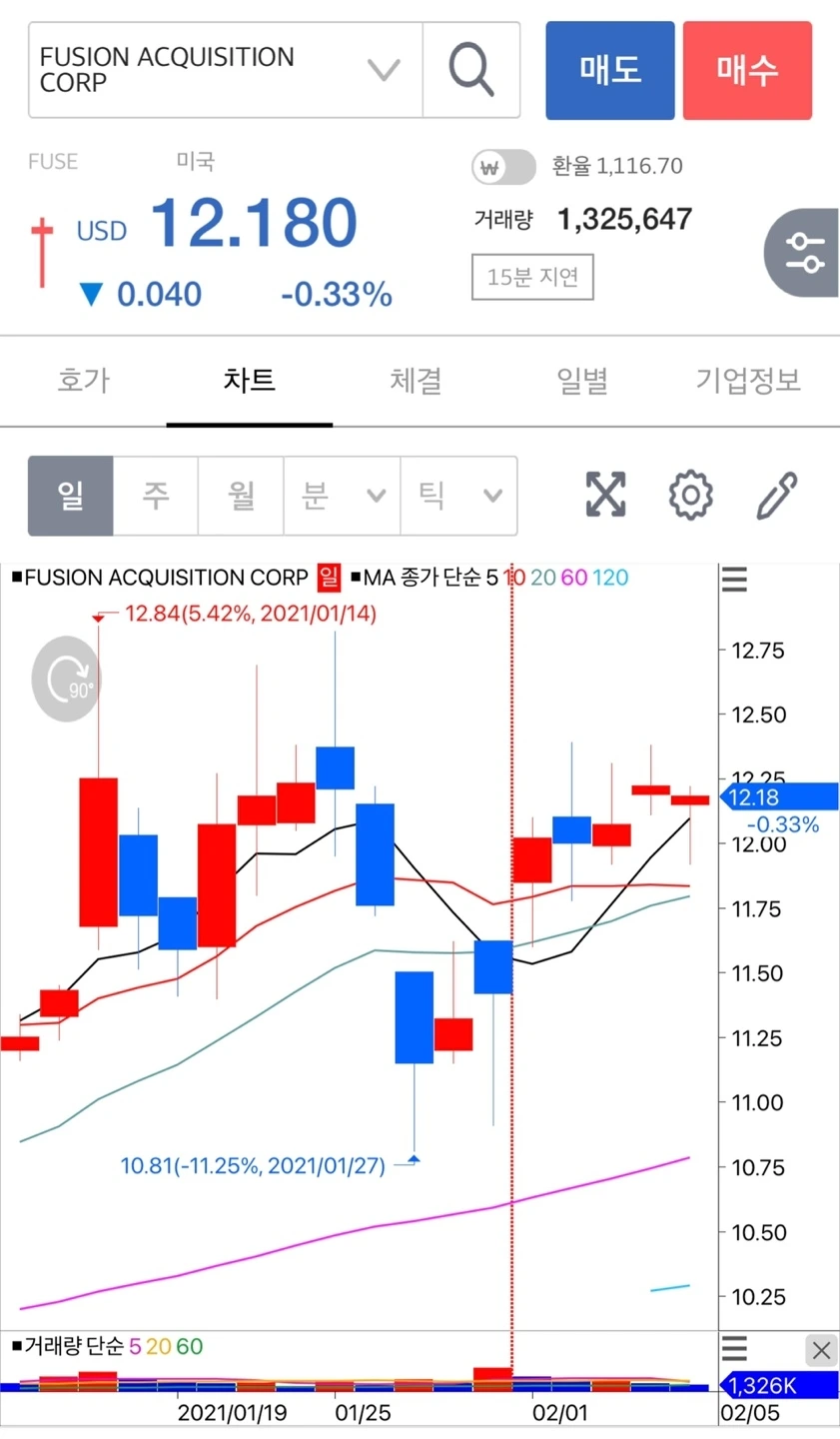
Task: Expand chart to full screen
Action: tap(605, 494)
